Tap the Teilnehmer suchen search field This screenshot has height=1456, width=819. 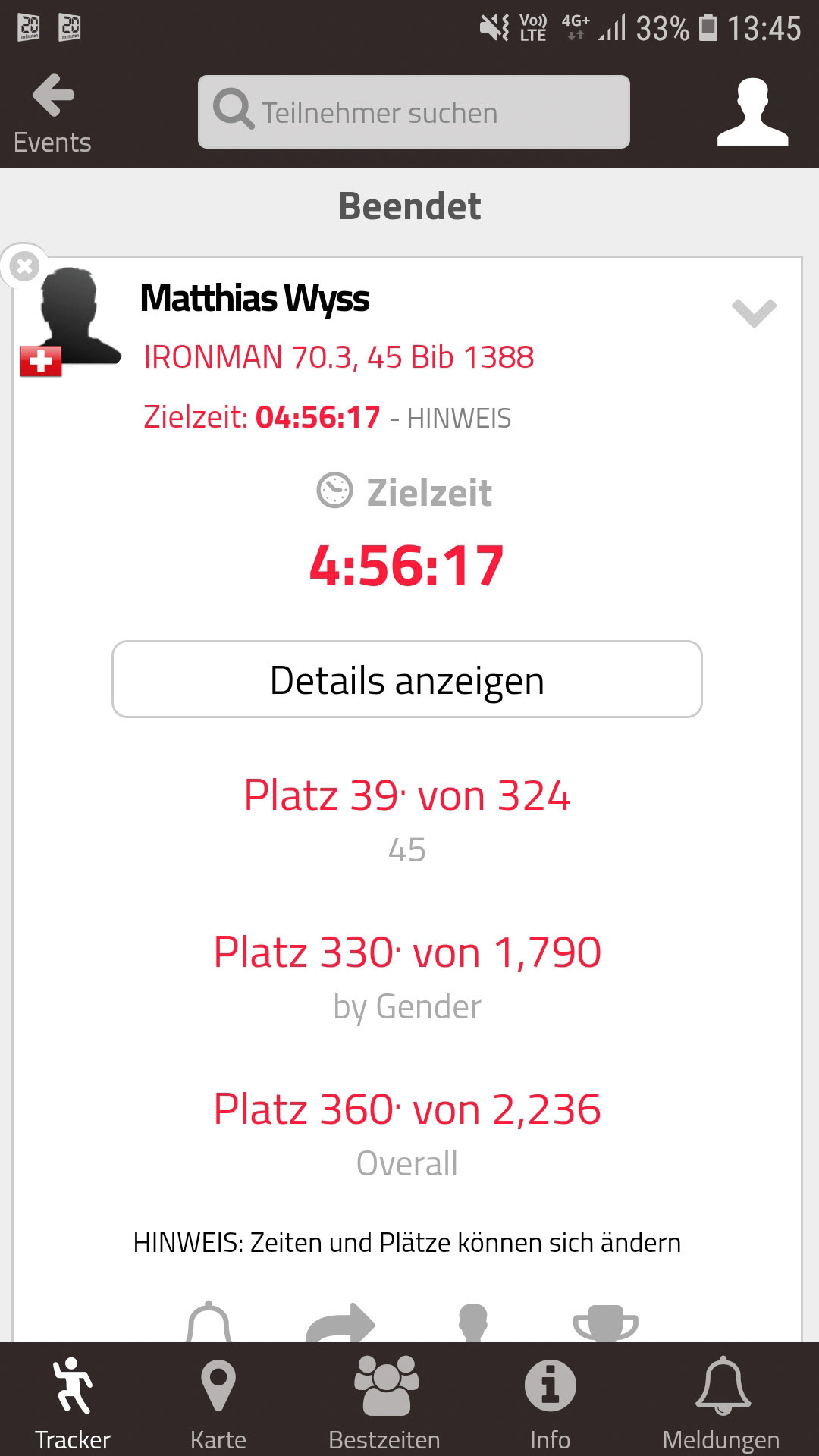pyautogui.click(x=413, y=112)
